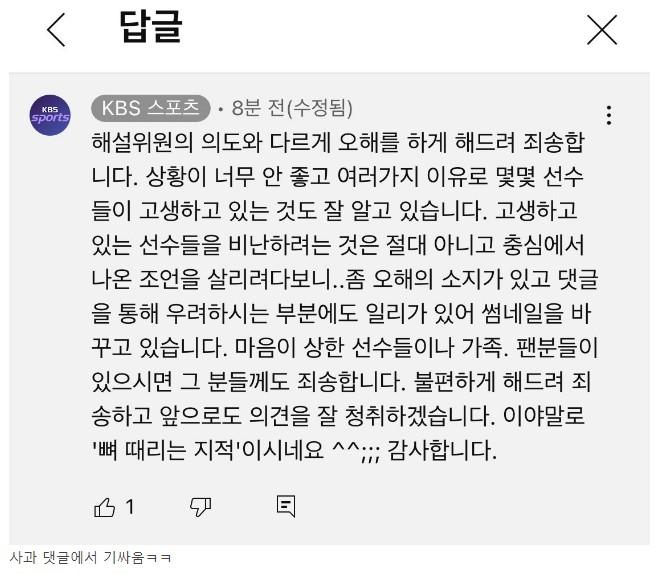Open the comment's overflow menu

pyautogui.click(x=609, y=115)
